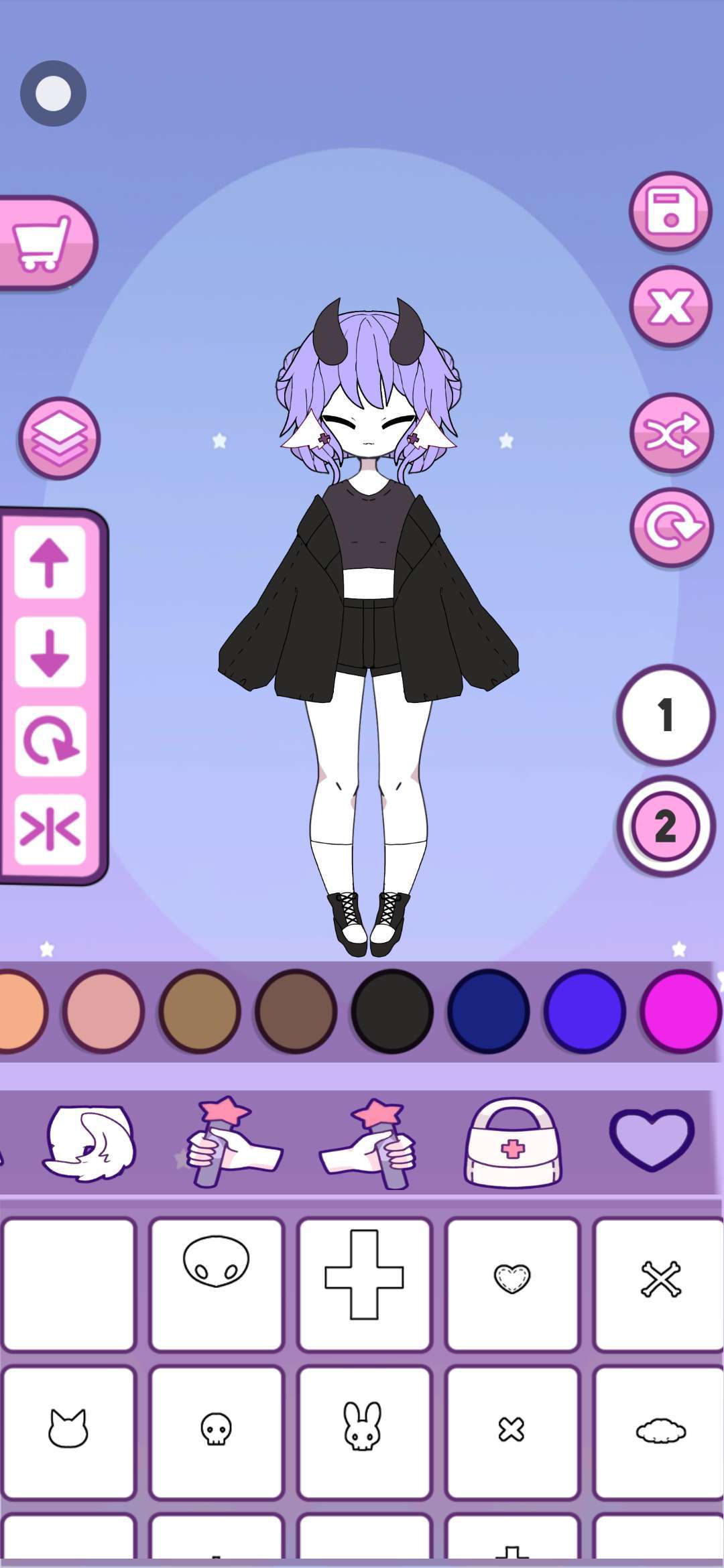This screenshot has height=1568, width=724.
Task: Move item down with the down arrow
Action: click(50, 652)
